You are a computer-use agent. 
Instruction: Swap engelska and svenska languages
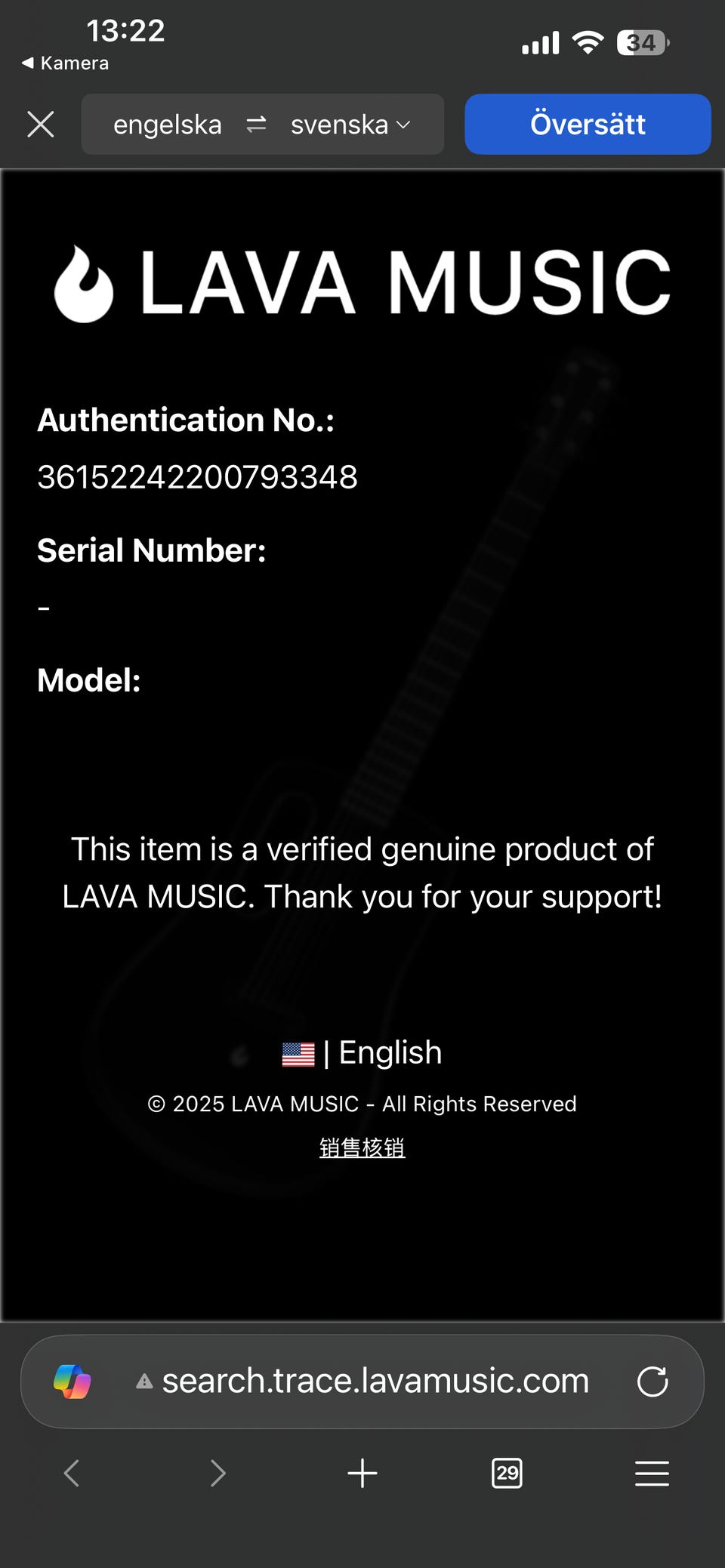point(256,125)
